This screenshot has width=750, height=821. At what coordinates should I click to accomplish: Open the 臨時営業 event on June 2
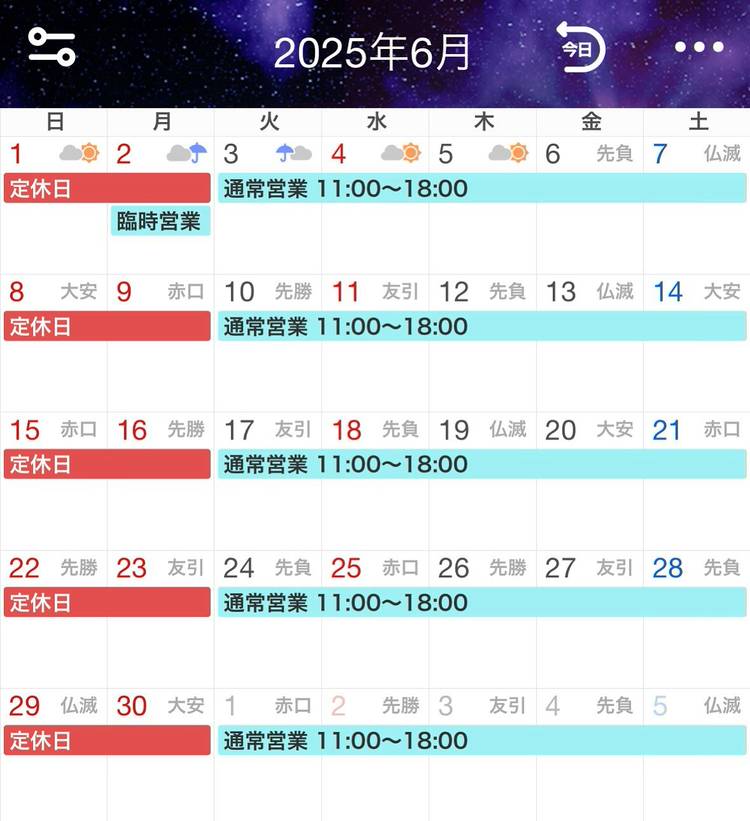click(x=160, y=221)
